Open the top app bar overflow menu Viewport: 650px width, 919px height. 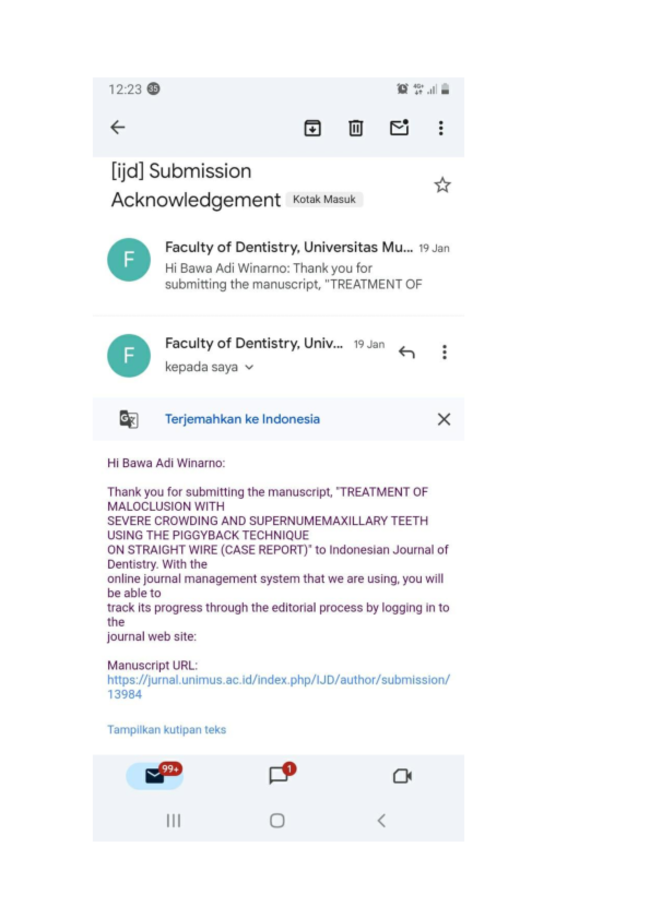point(441,128)
